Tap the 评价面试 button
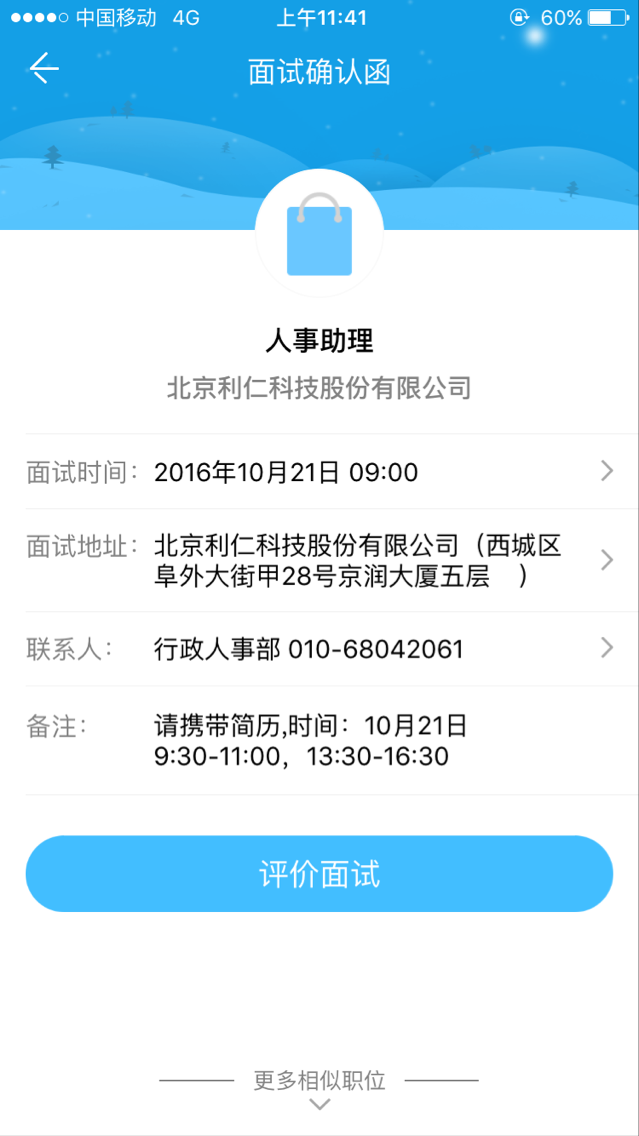 (319, 874)
